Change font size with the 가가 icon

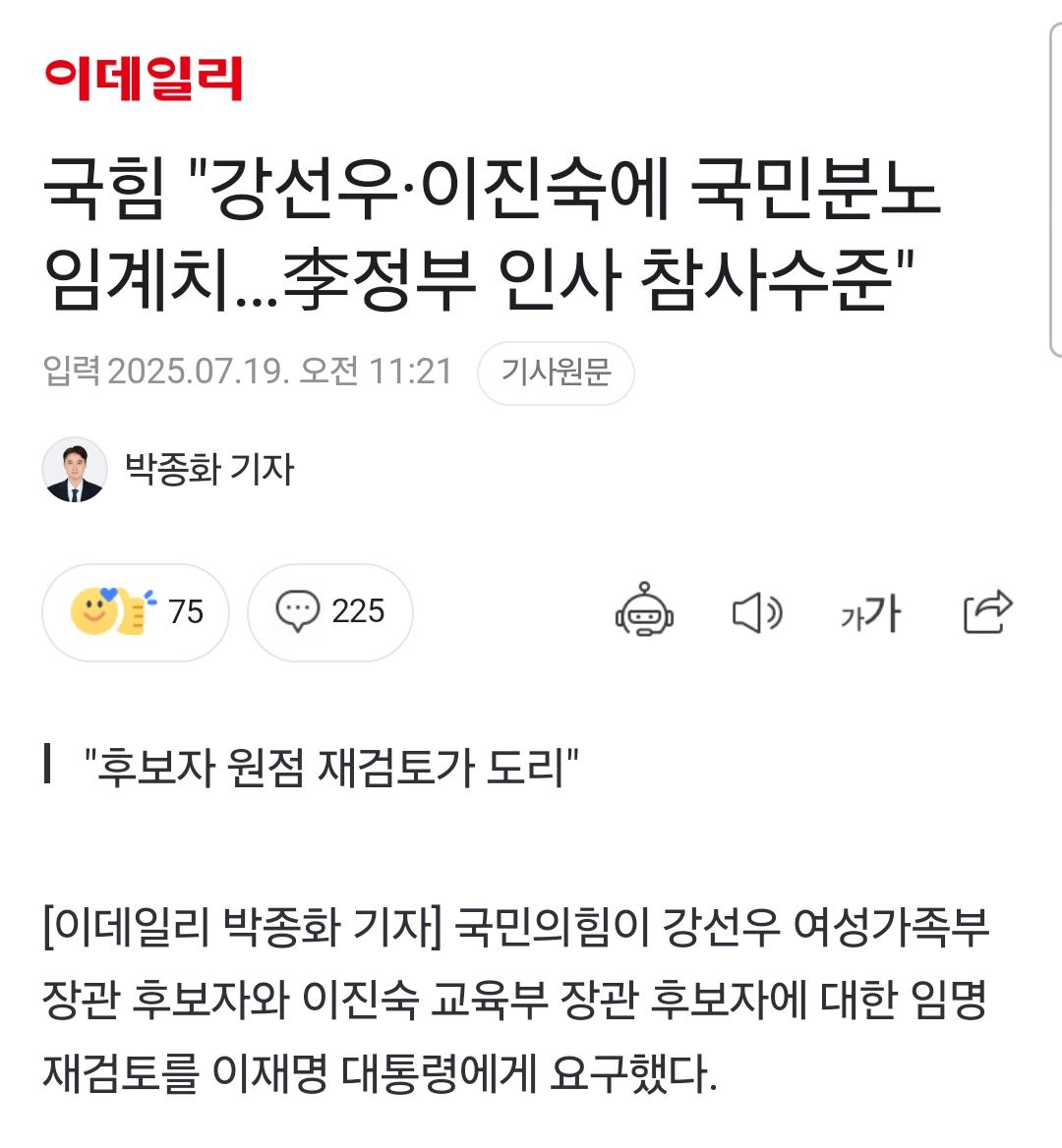click(871, 613)
